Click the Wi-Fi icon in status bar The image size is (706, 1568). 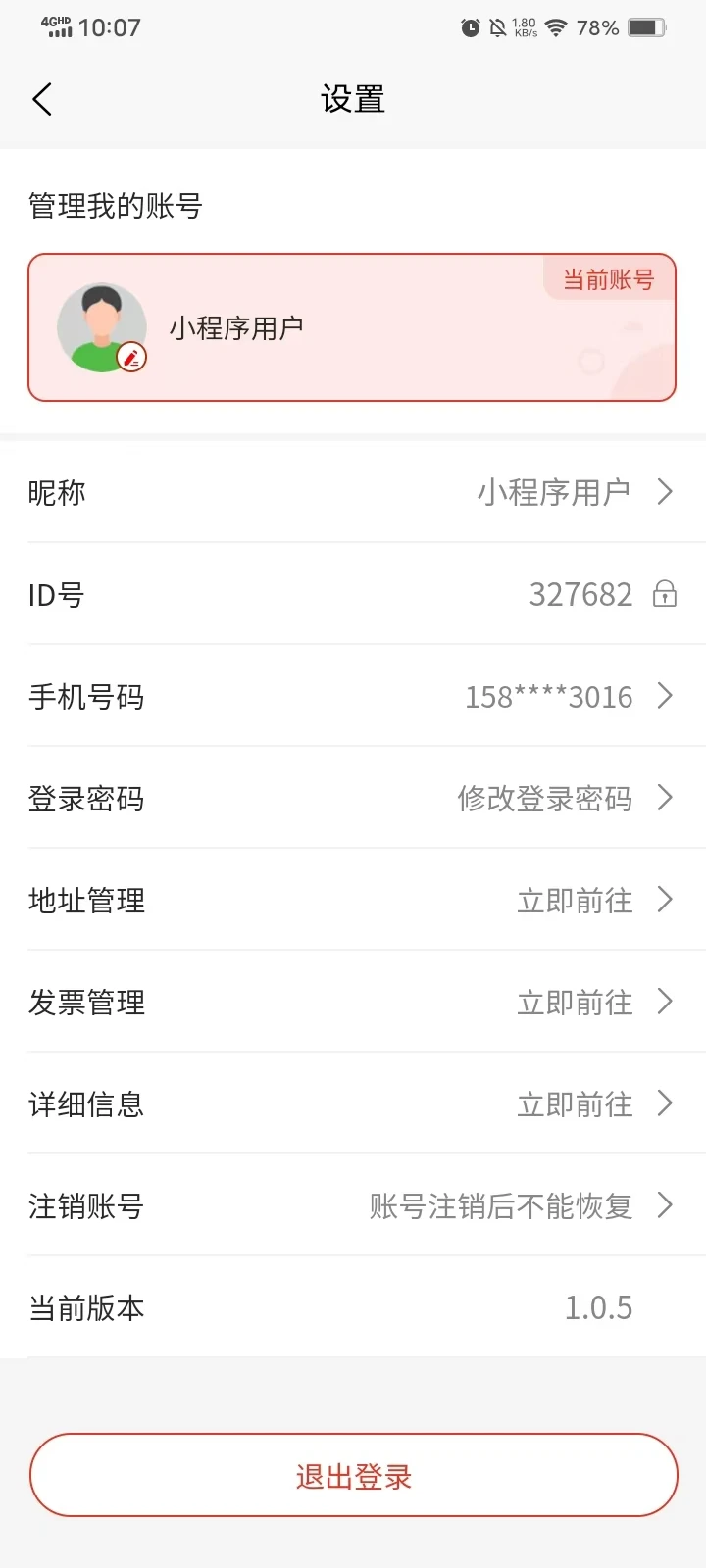556,27
